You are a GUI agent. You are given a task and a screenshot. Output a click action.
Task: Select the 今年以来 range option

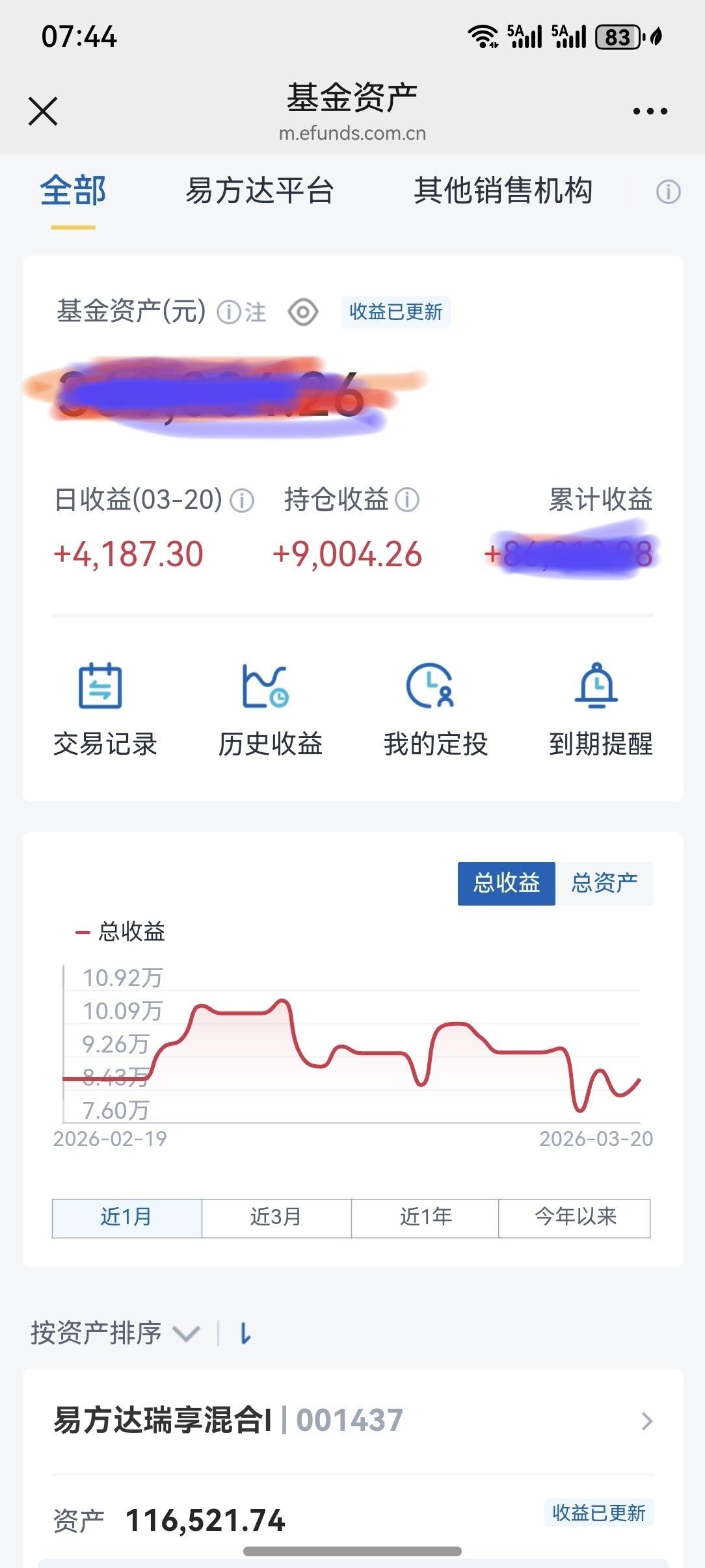tap(575, 1216)
